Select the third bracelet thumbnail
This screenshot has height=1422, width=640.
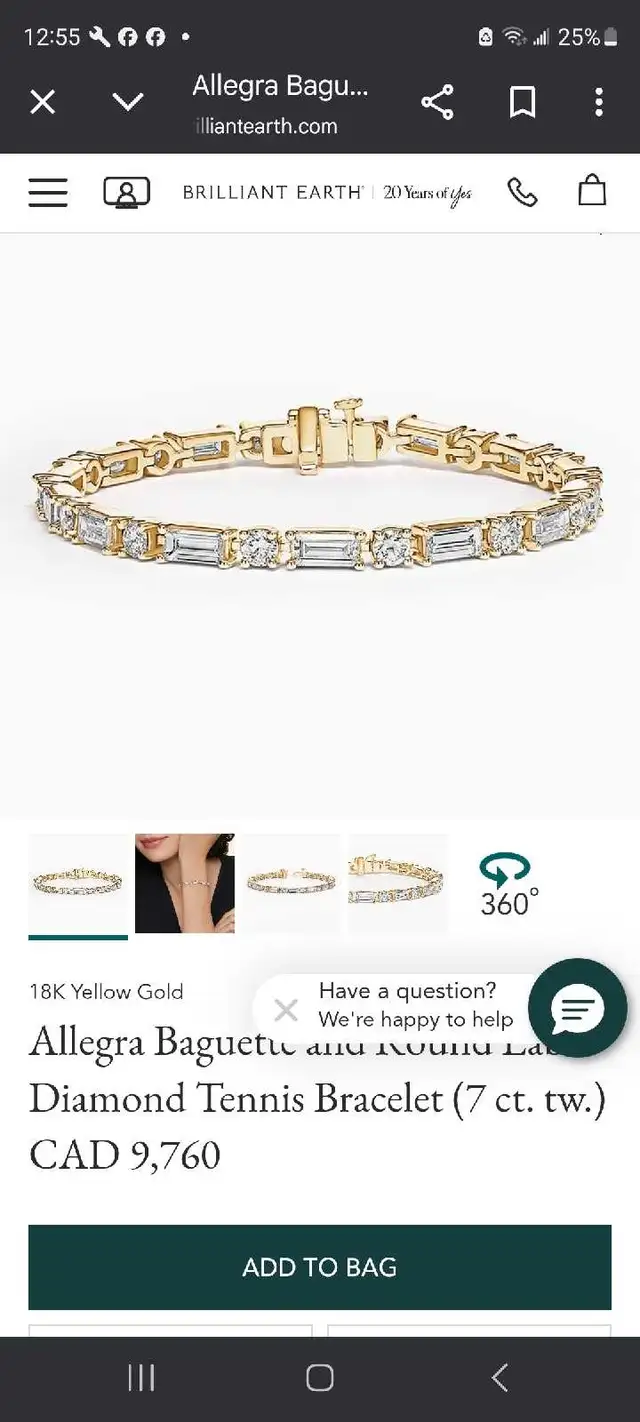[291, 883]
